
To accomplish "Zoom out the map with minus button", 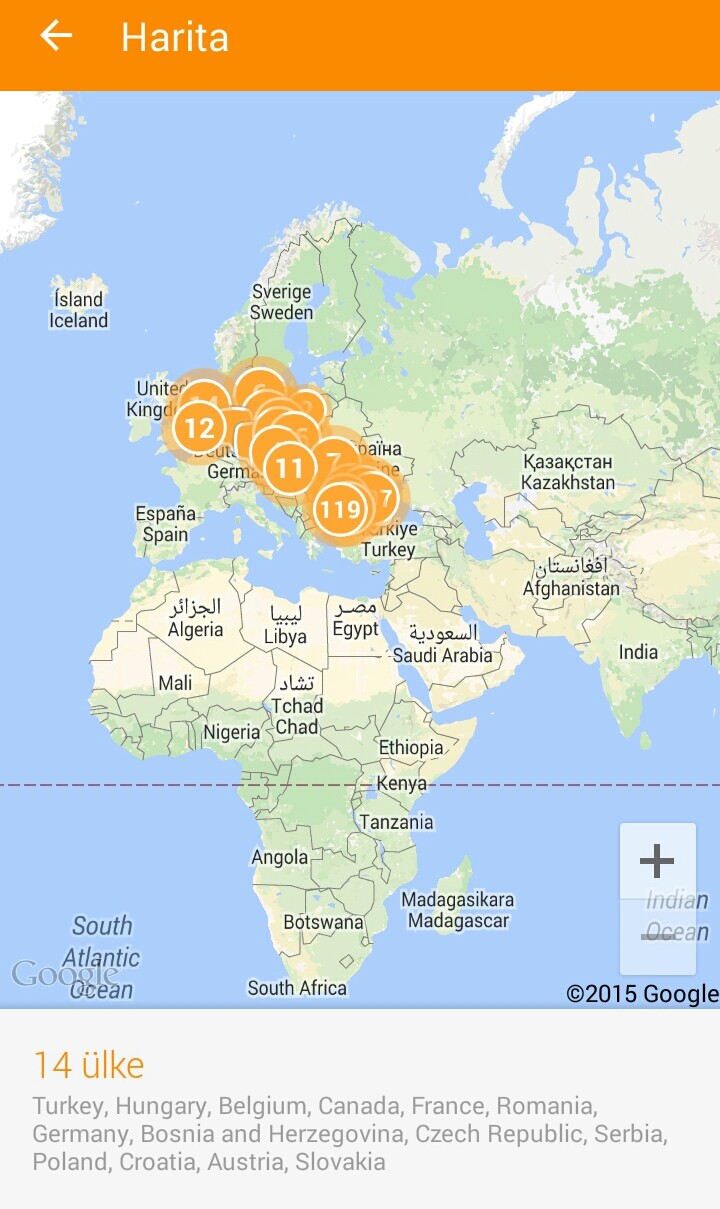I will (657, 936).
